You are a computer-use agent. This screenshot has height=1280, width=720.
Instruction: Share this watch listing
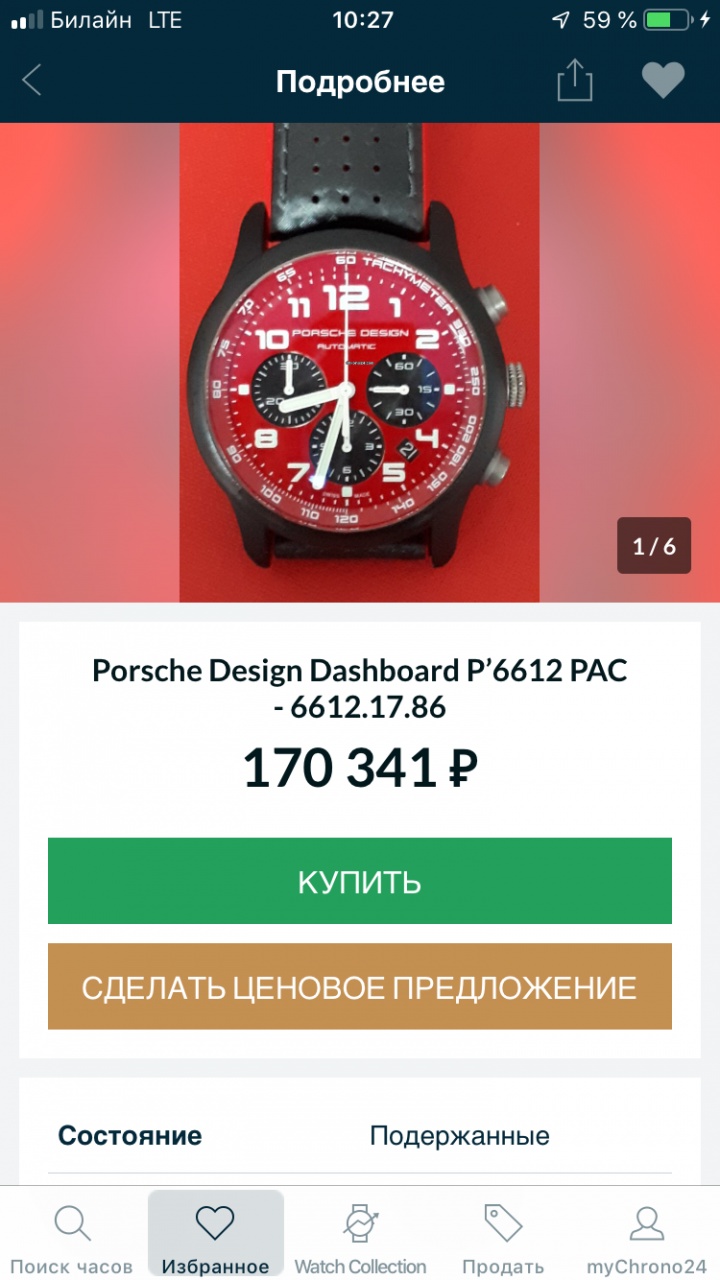click(x=575, y=80)
